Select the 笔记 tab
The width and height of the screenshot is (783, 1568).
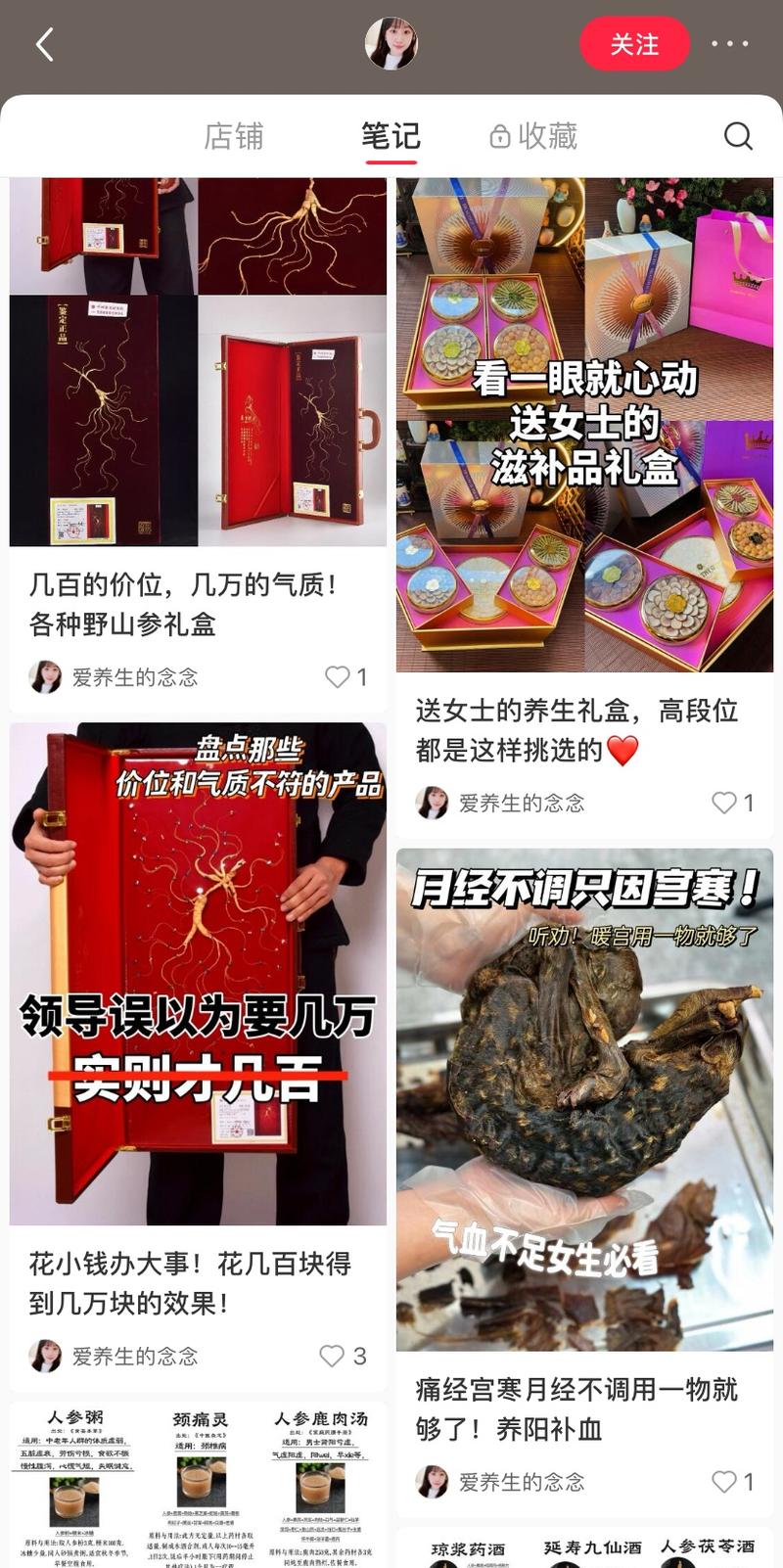click(x=391, y=136)
